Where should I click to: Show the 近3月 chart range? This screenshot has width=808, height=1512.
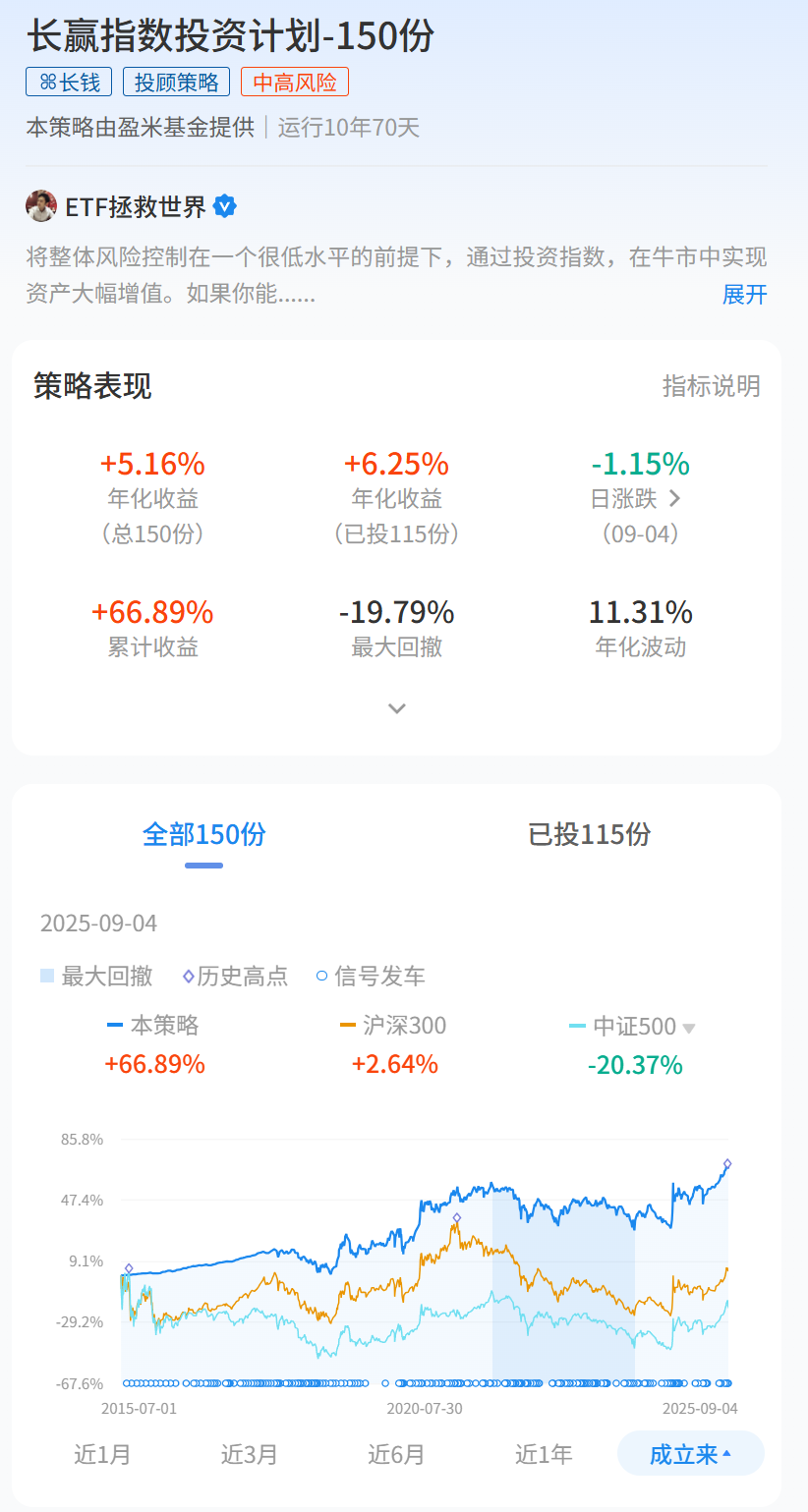coord(250,1454)
